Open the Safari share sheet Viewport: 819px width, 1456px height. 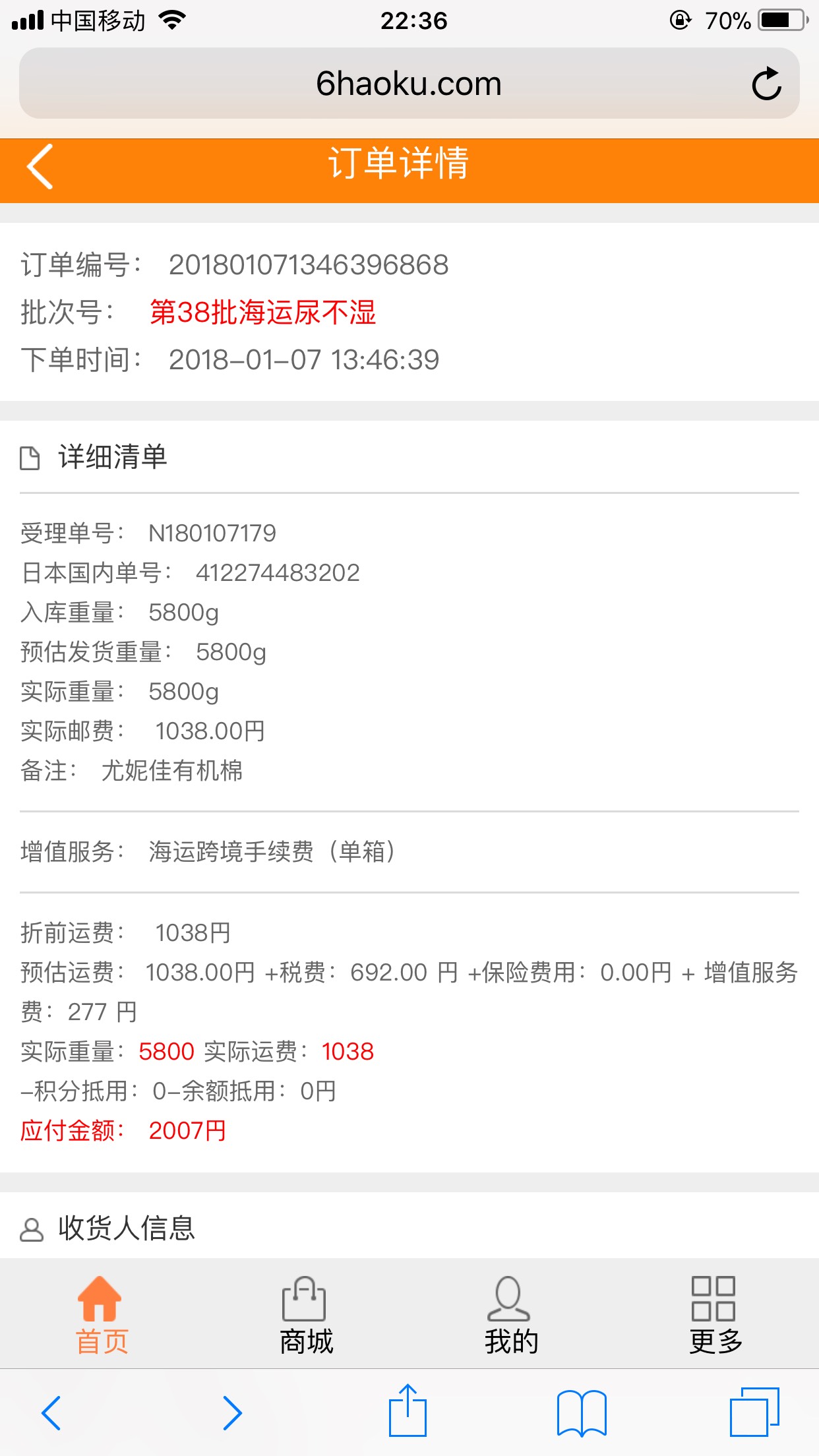click(408, 1410)
